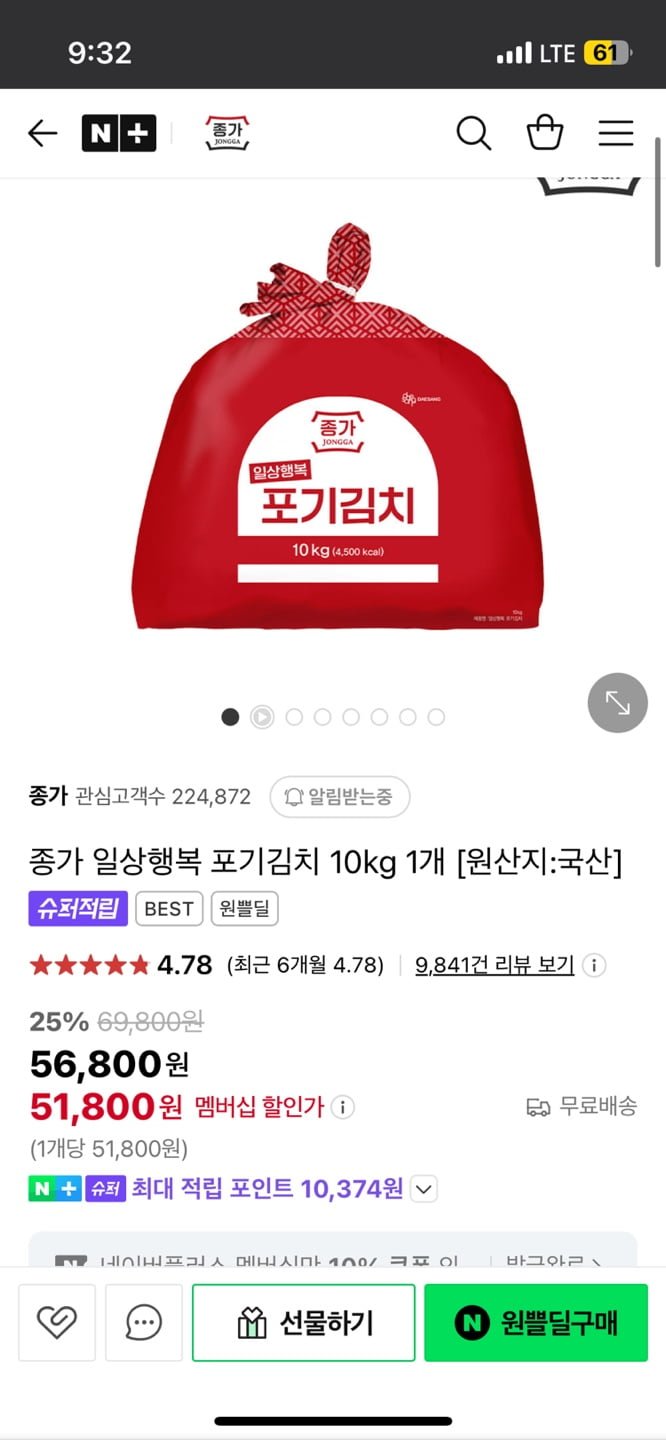Go back using the arrow icon
The height and width of the screenshot is (1440, 666).
[x=42, y=133]
